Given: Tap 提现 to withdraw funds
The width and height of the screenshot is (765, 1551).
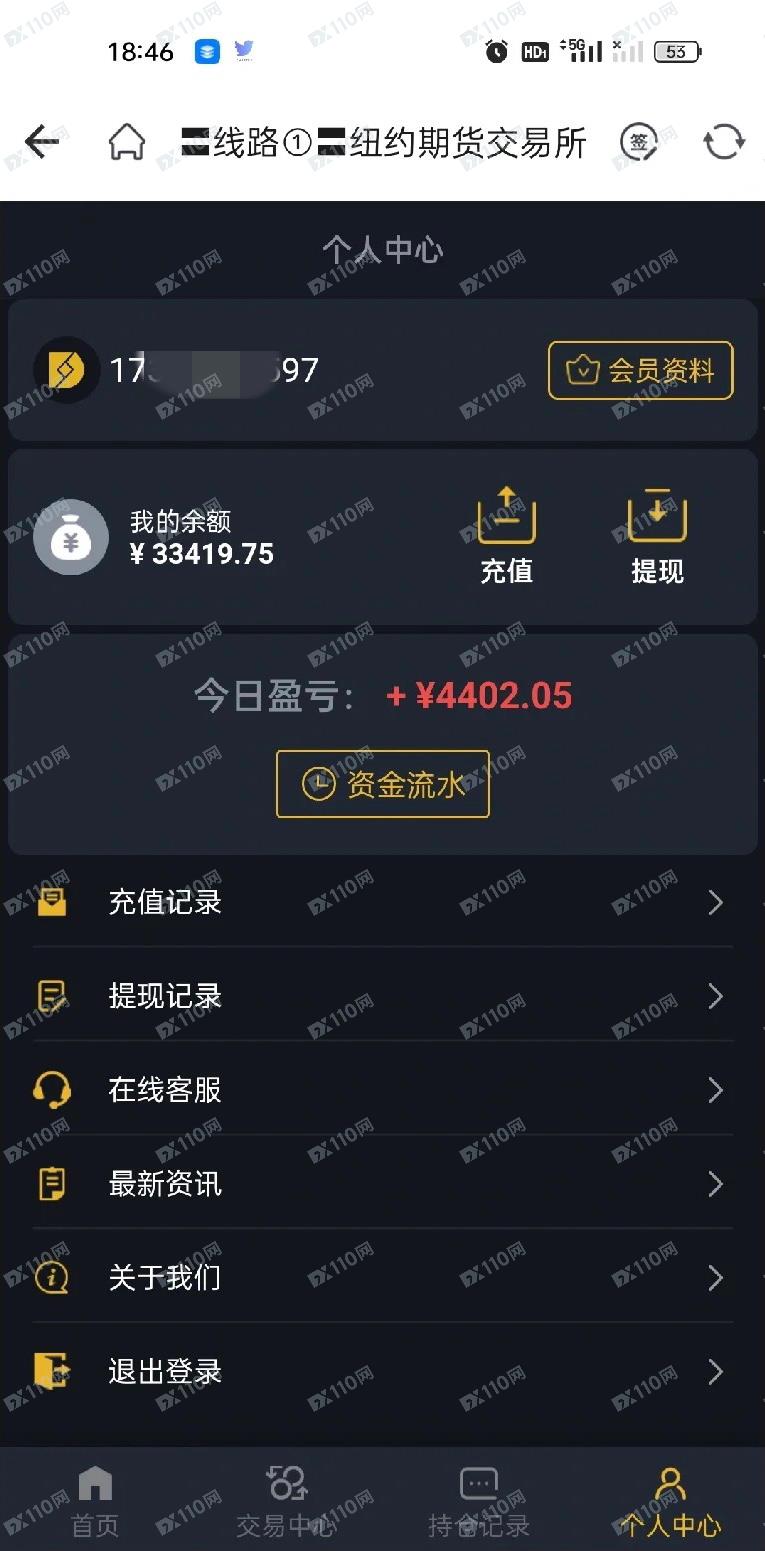Looking at the screenshot, I should pos(657,536).
